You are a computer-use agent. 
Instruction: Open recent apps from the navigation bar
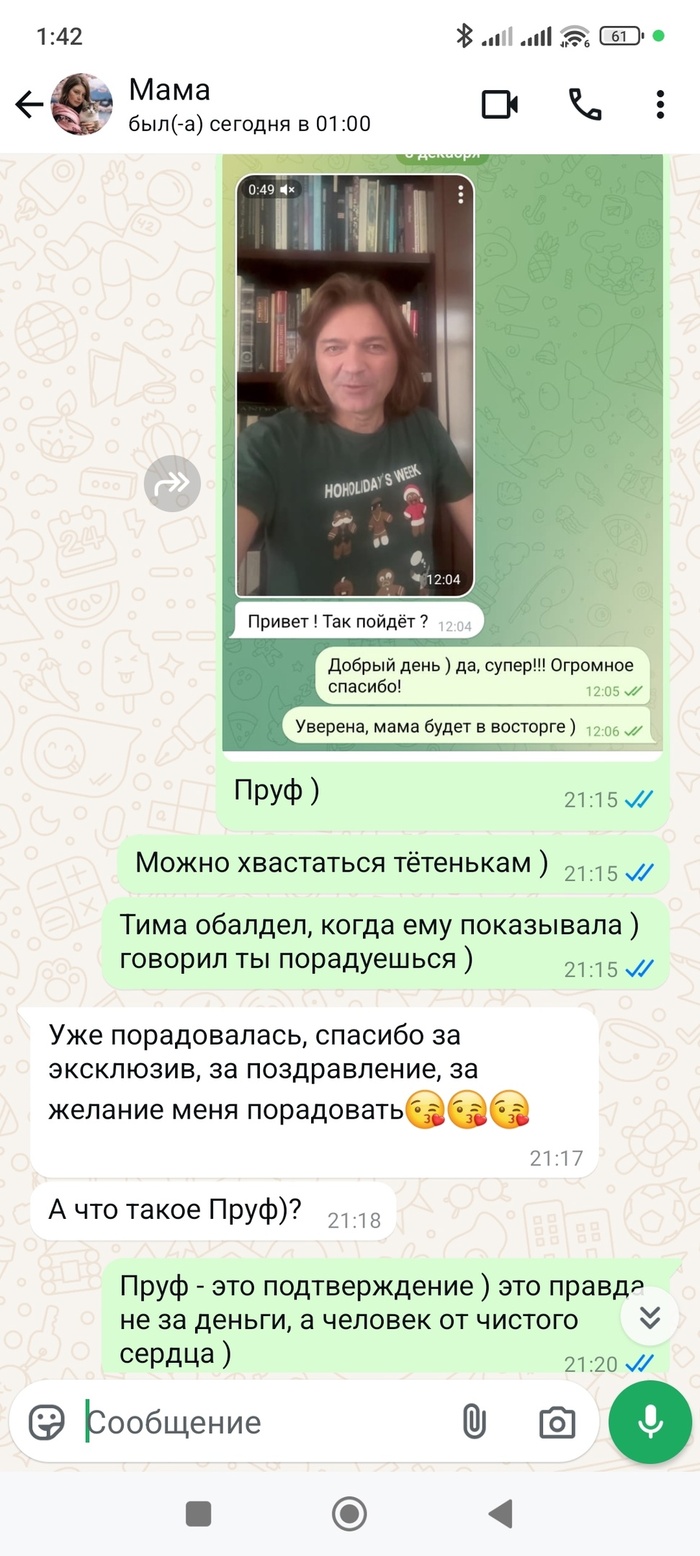pyautogui.click(x=198, y=1513)
